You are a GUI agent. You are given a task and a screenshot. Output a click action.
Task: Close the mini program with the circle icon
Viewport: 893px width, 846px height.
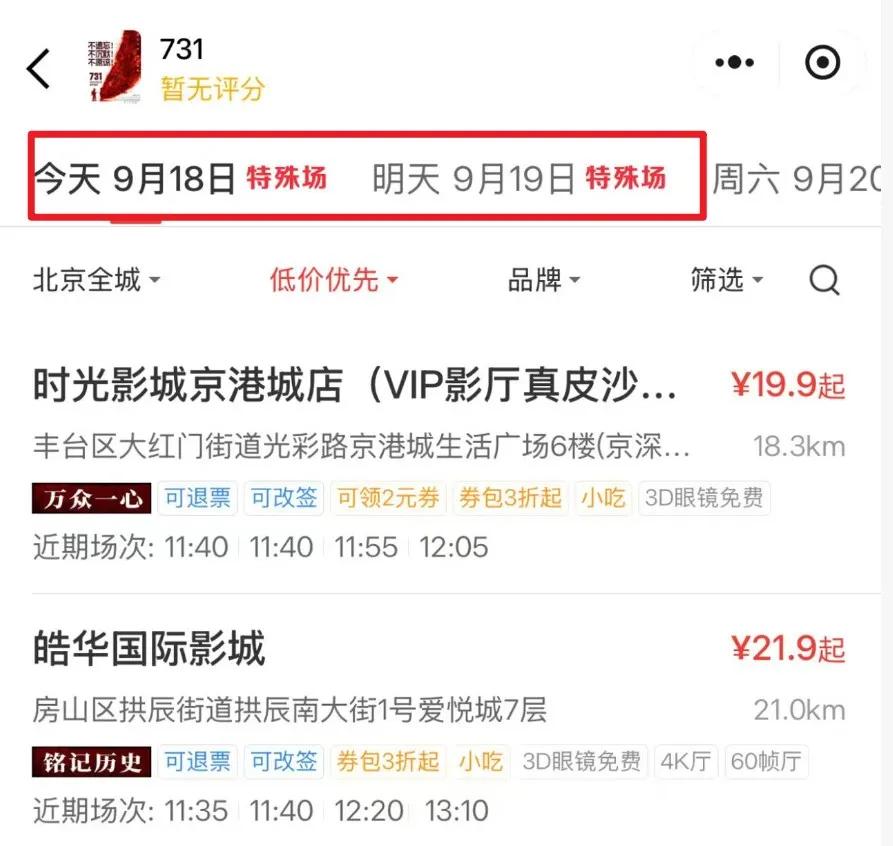pyautogui.click(x=823, y=64)
